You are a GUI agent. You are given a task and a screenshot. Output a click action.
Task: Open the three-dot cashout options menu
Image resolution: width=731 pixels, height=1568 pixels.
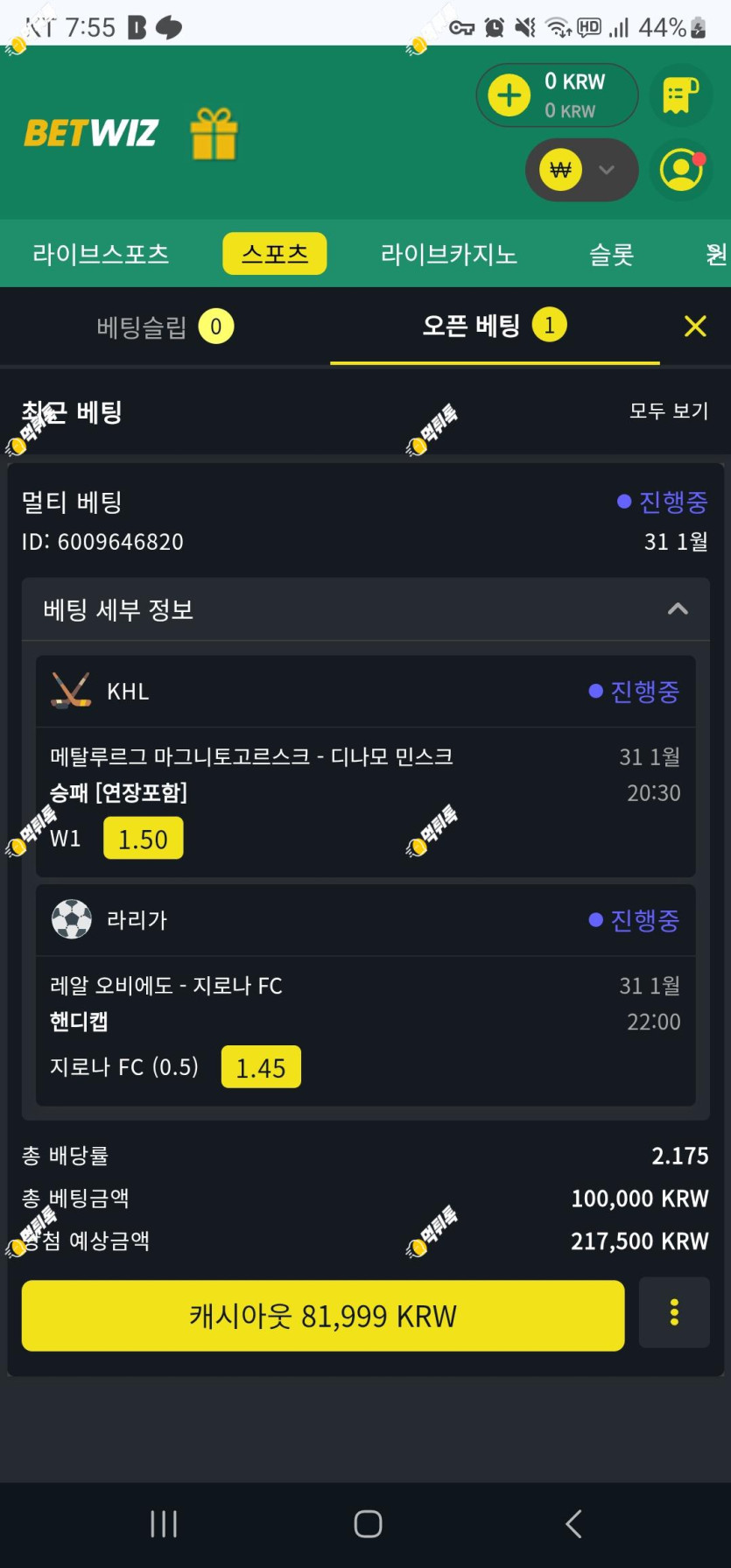(x=674, y=1312)
